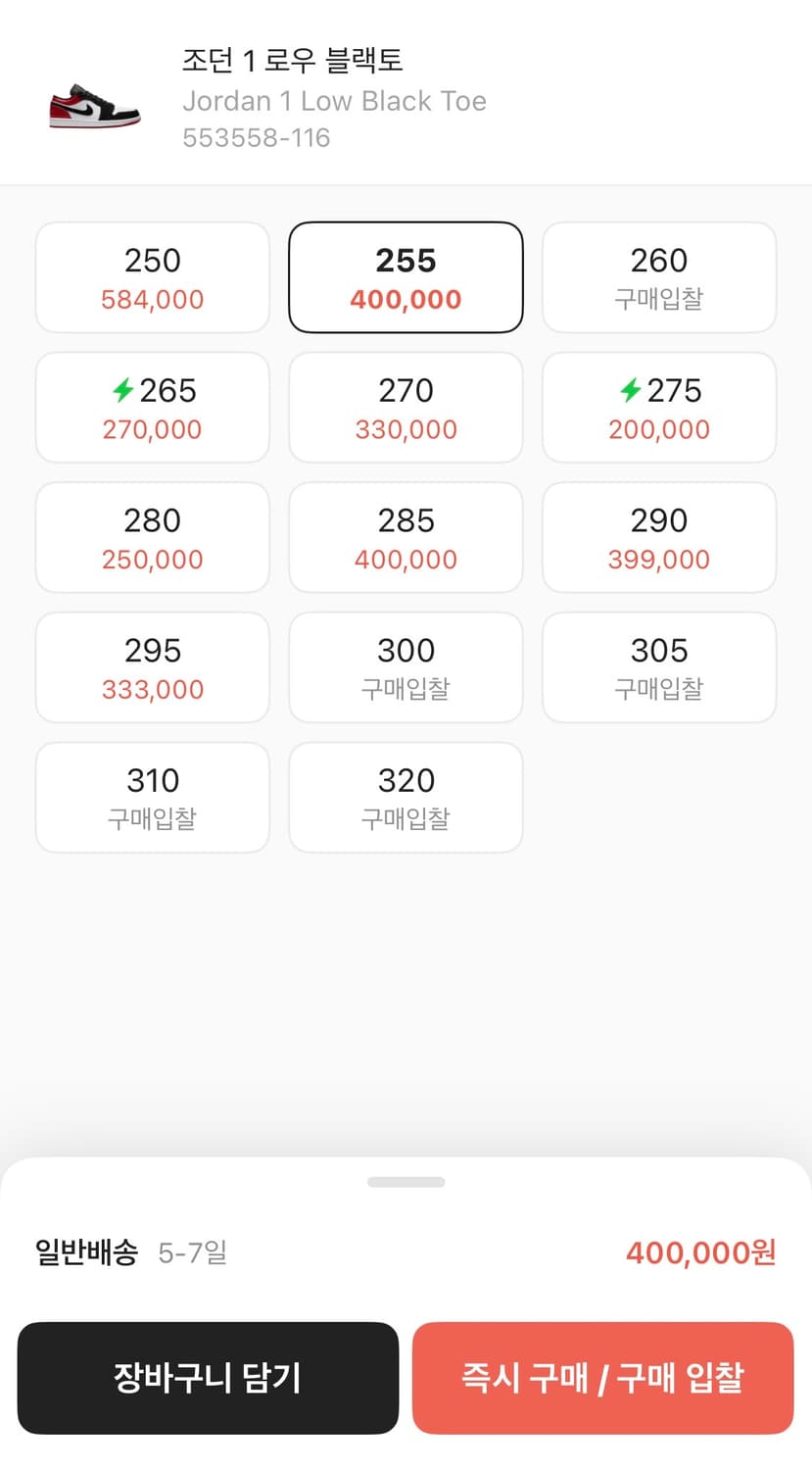Choose size 310 marked 구매입찰

(x=152, y=797)
